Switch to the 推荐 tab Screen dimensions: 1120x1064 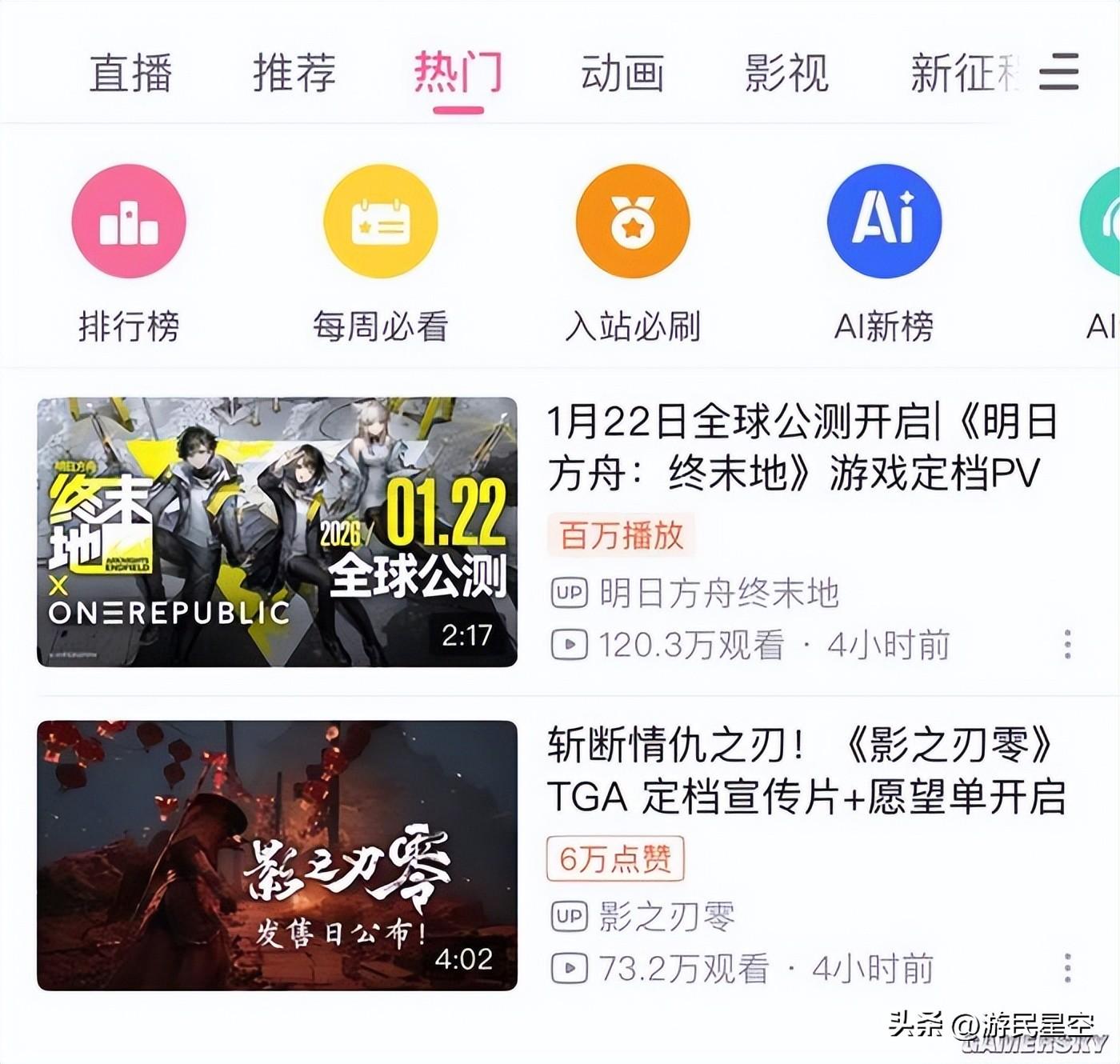[x=294, y=74]
